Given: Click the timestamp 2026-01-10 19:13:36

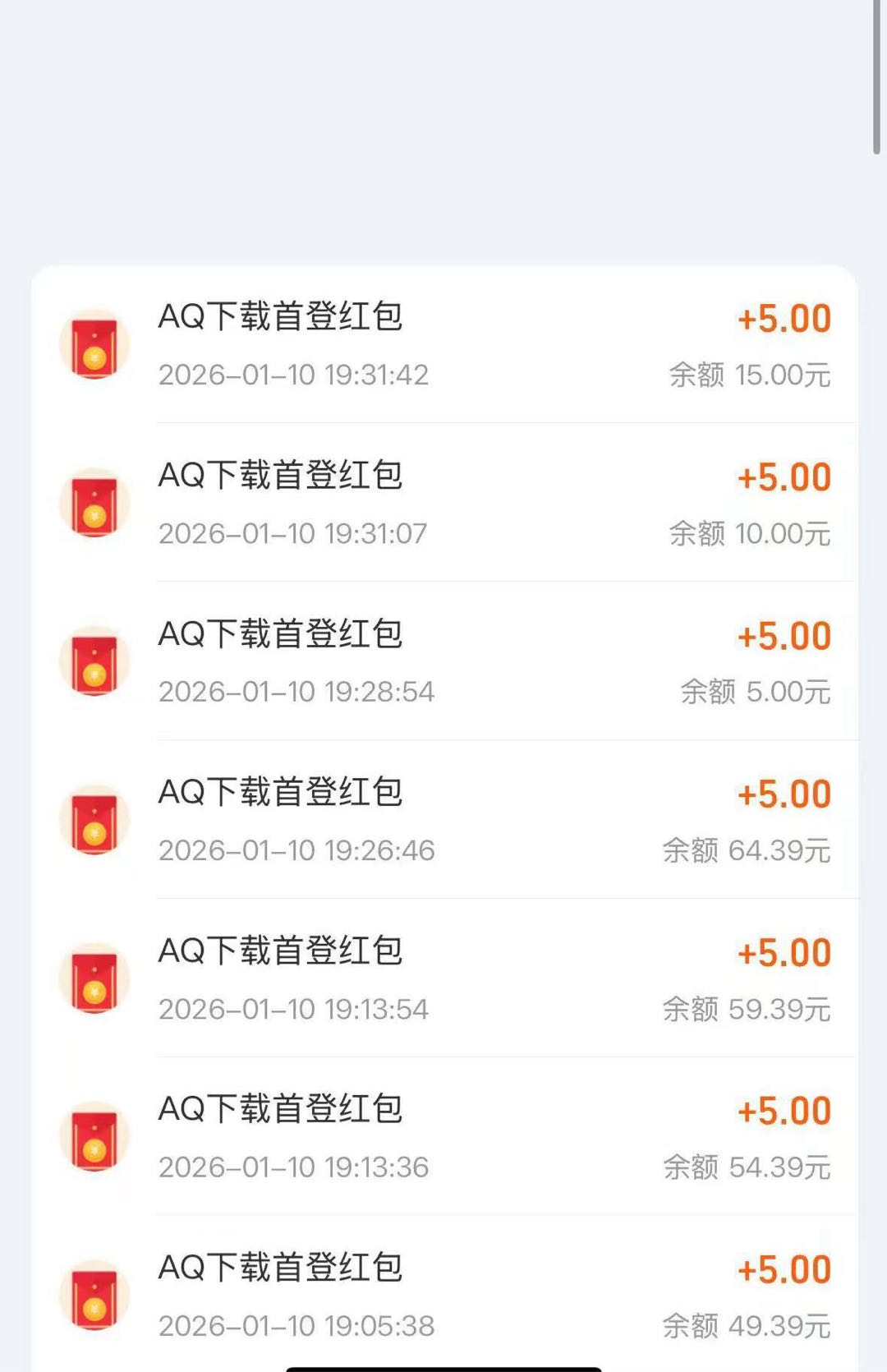Looking at the screenshot, I should click(x=293, y=1167).
